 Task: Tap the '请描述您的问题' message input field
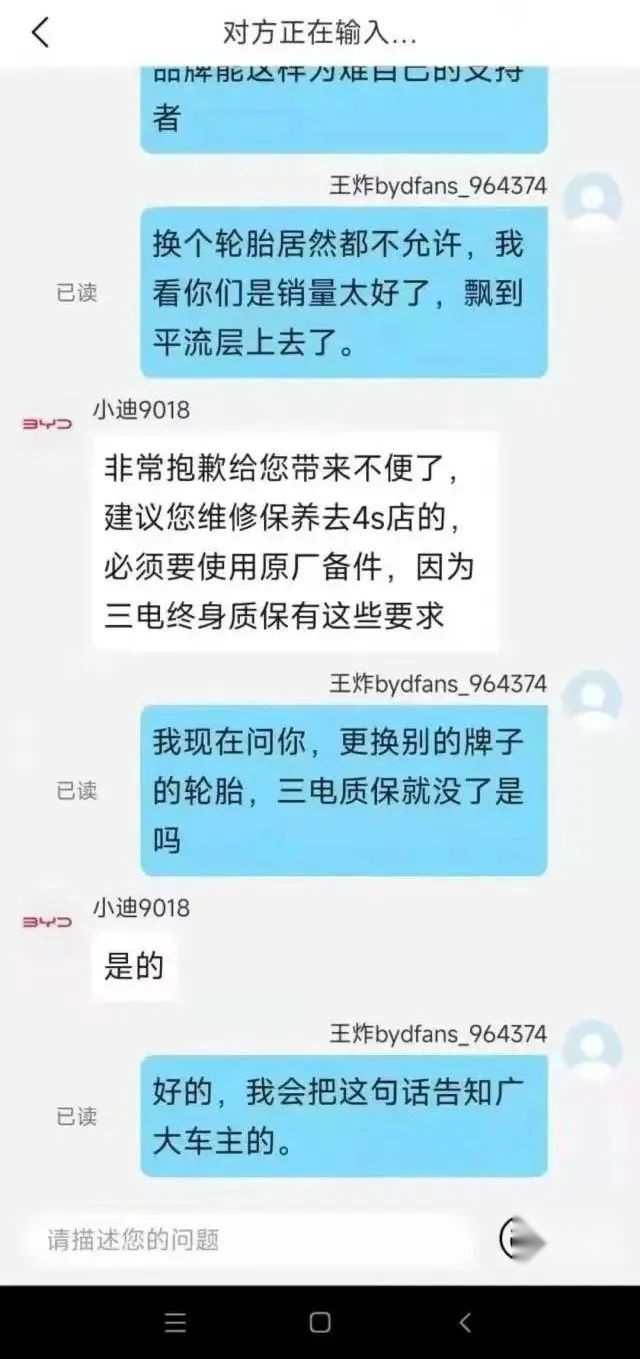(x=248, y=1240)
